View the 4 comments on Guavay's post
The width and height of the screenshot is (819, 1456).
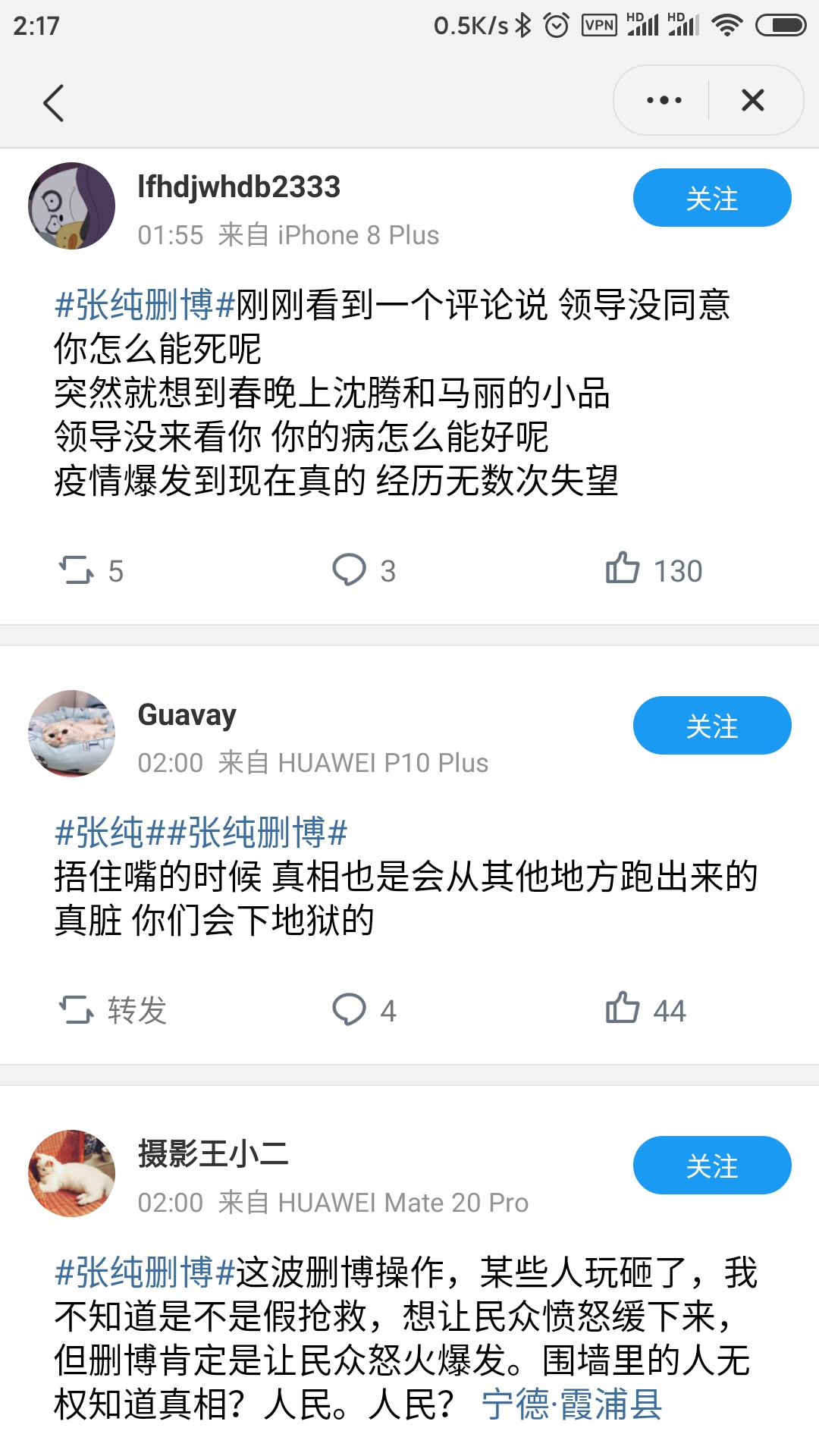pyautogui.click(x=364, y=1011)
